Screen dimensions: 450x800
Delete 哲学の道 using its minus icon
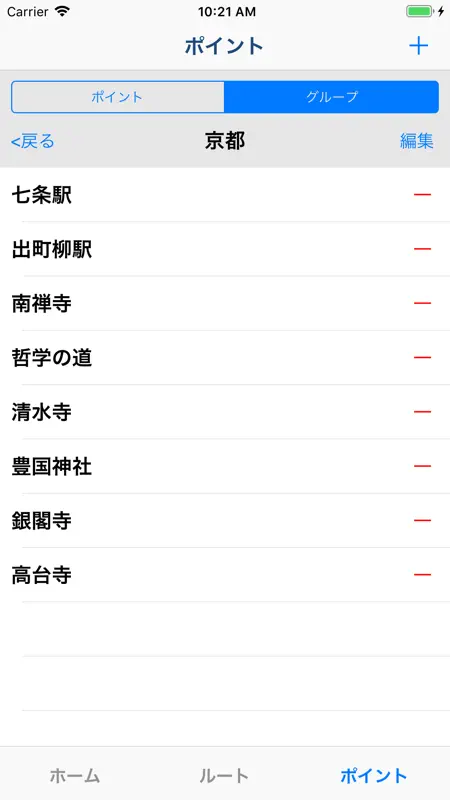[x=422, y=358]
